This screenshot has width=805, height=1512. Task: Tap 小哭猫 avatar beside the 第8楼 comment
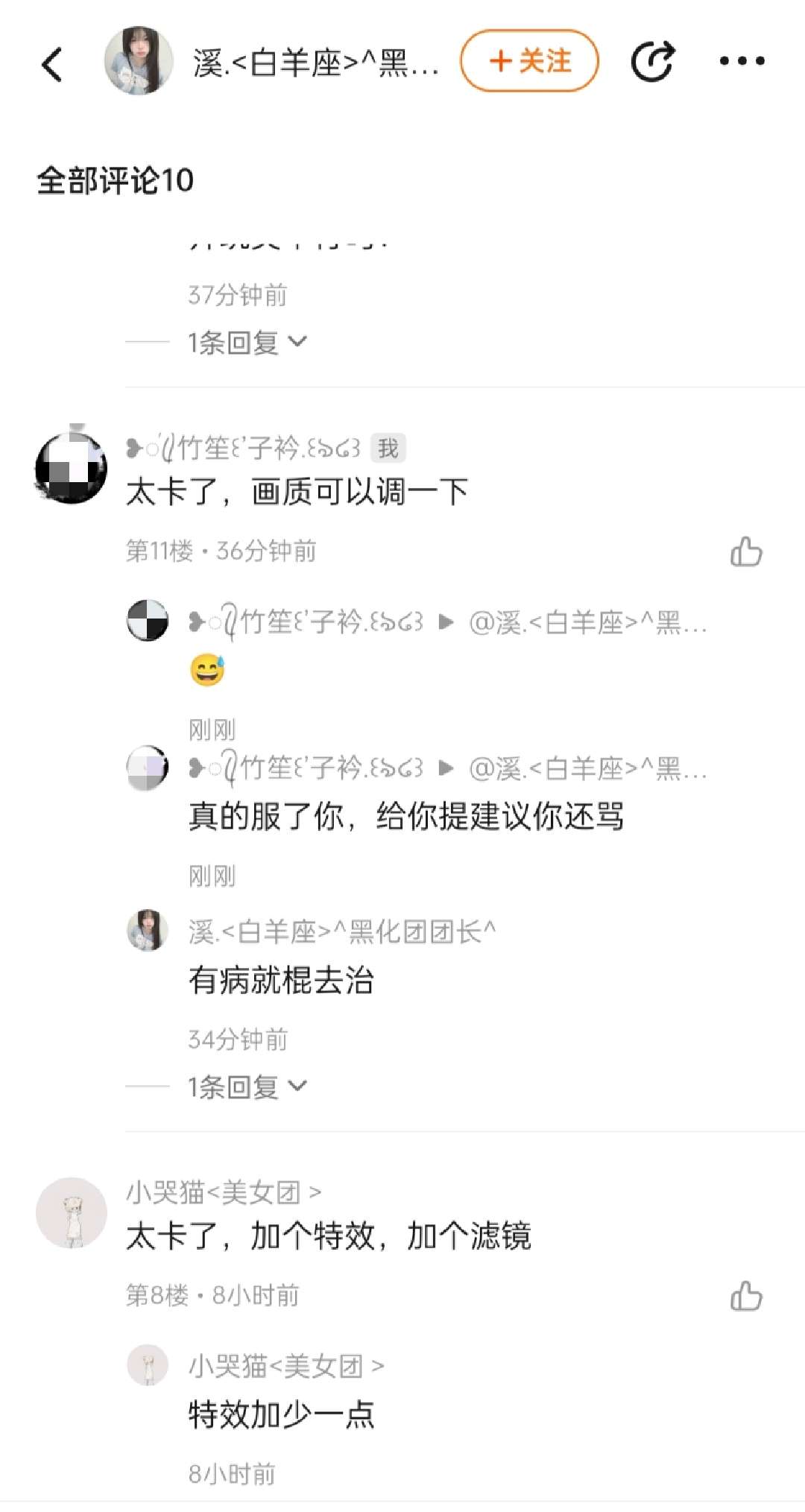[x=72, y=1212]
